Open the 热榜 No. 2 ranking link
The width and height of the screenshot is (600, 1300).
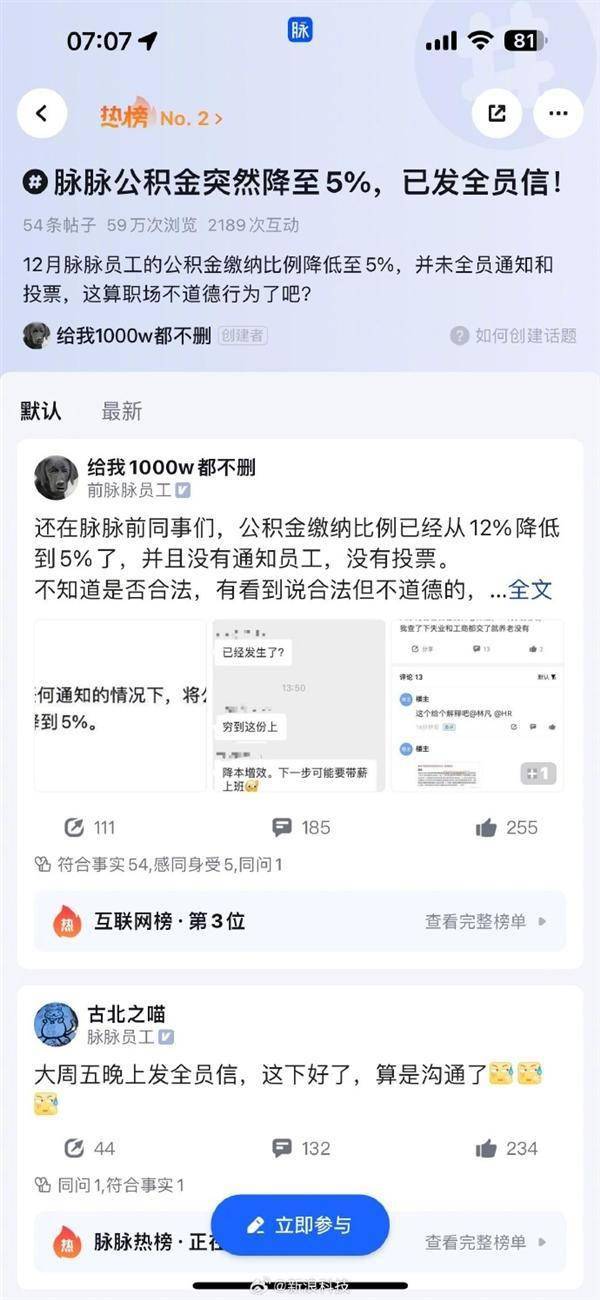pyautogui.click(x=160, y=117)
